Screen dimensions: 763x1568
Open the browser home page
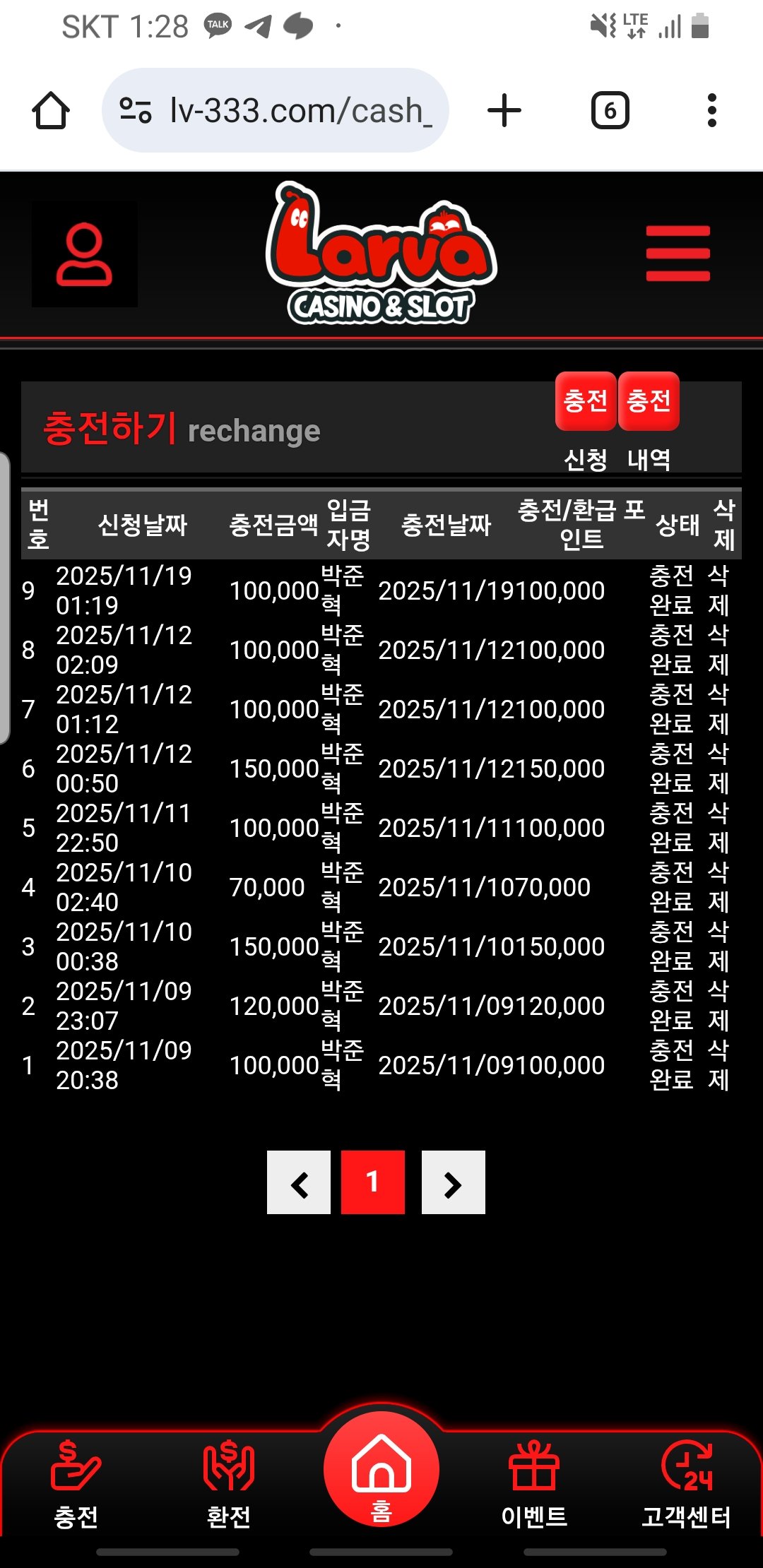coord(51,111)
